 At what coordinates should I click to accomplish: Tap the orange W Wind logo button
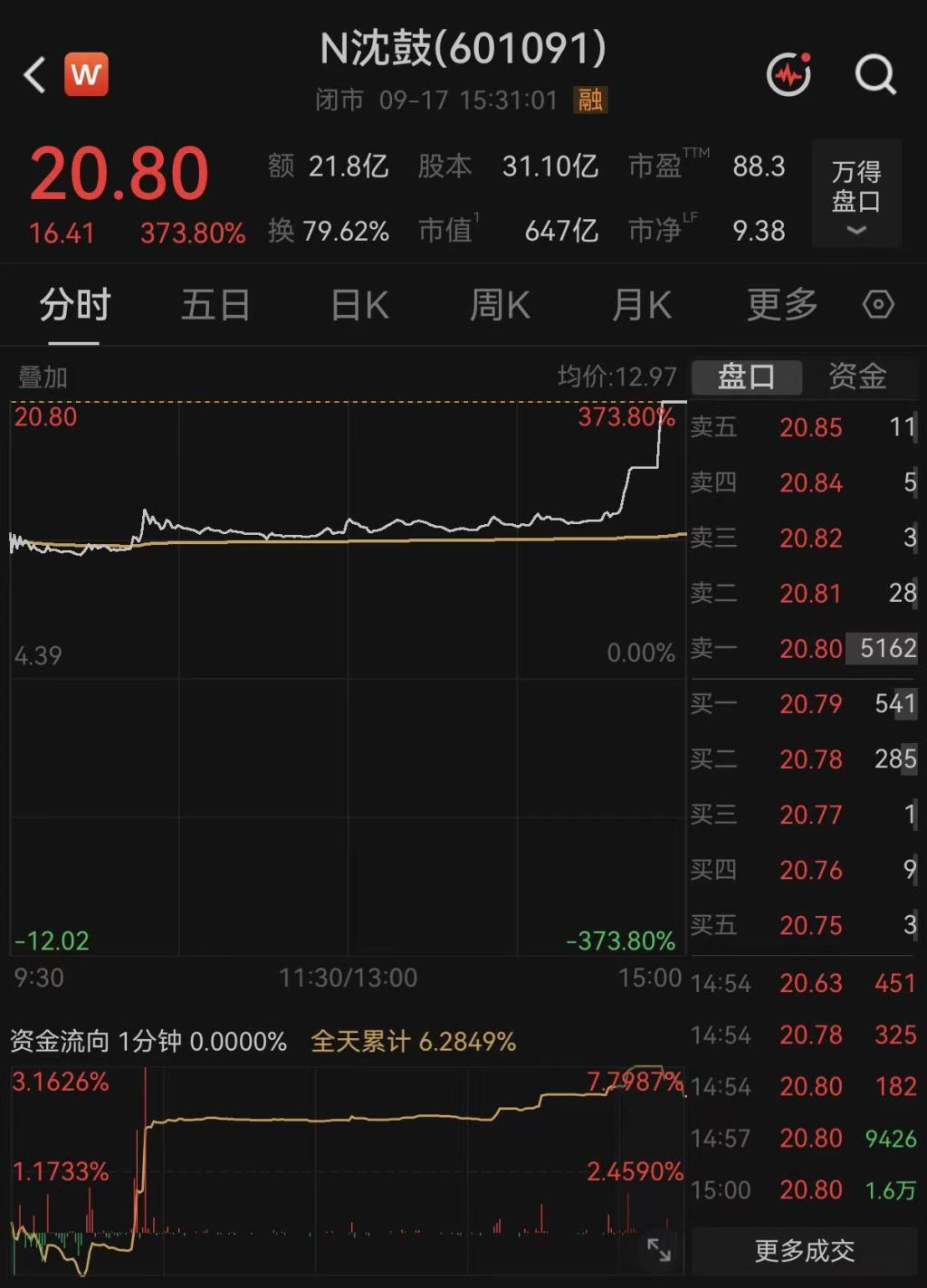click(x=86, y=74)
